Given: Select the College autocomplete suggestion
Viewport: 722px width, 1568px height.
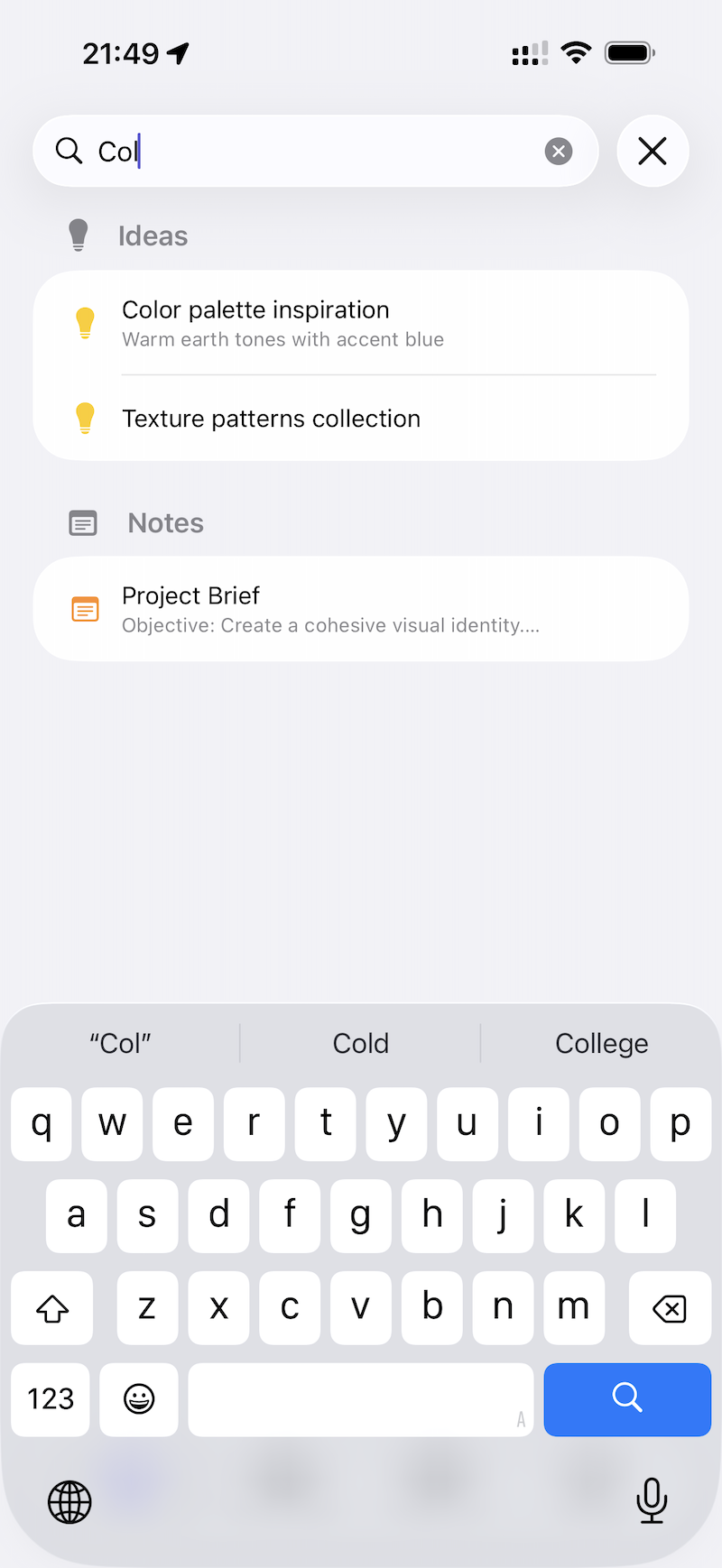Looking at the screenshot, I should click(x=601, y=1043).
